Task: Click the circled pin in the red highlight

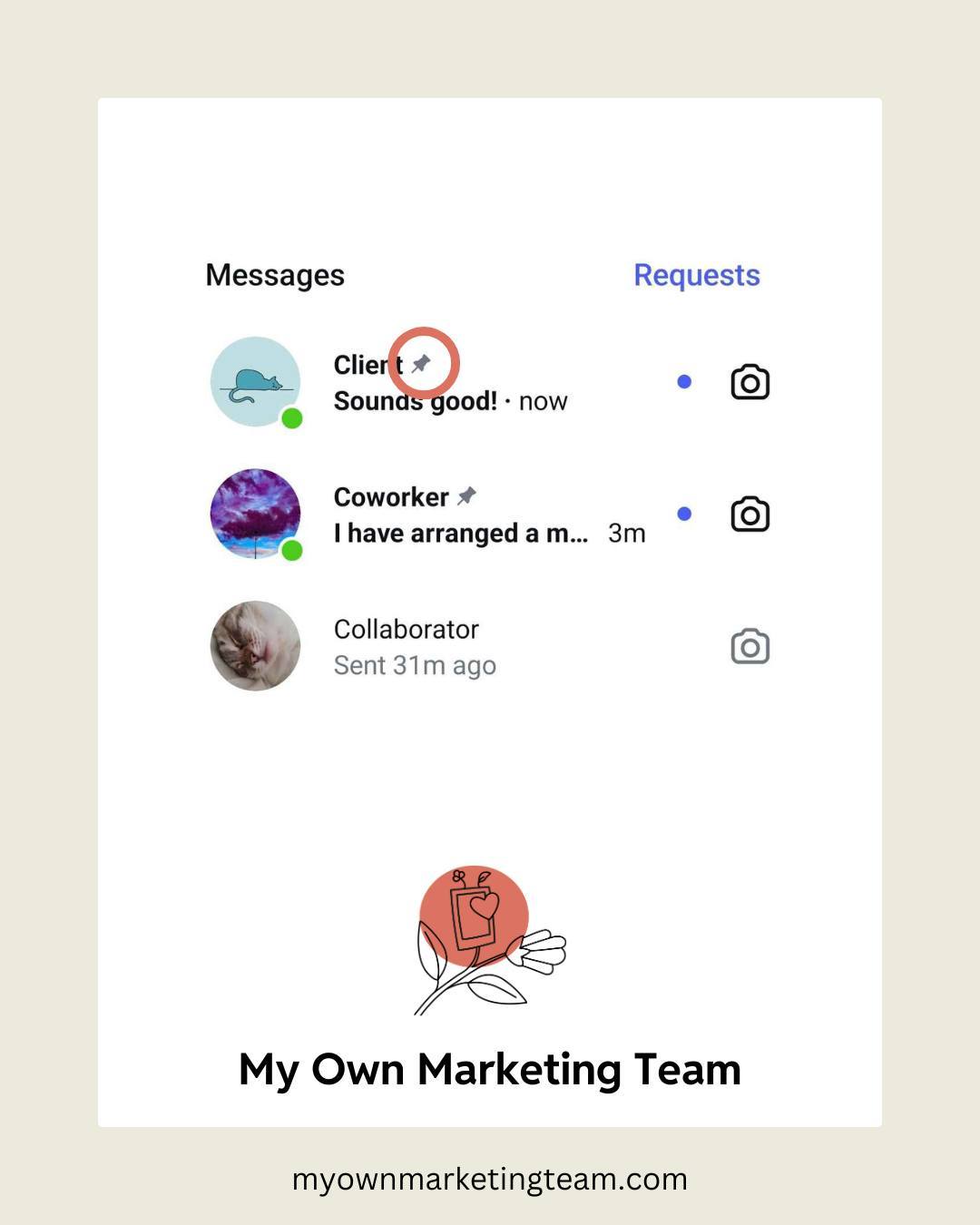Action: 425,361
